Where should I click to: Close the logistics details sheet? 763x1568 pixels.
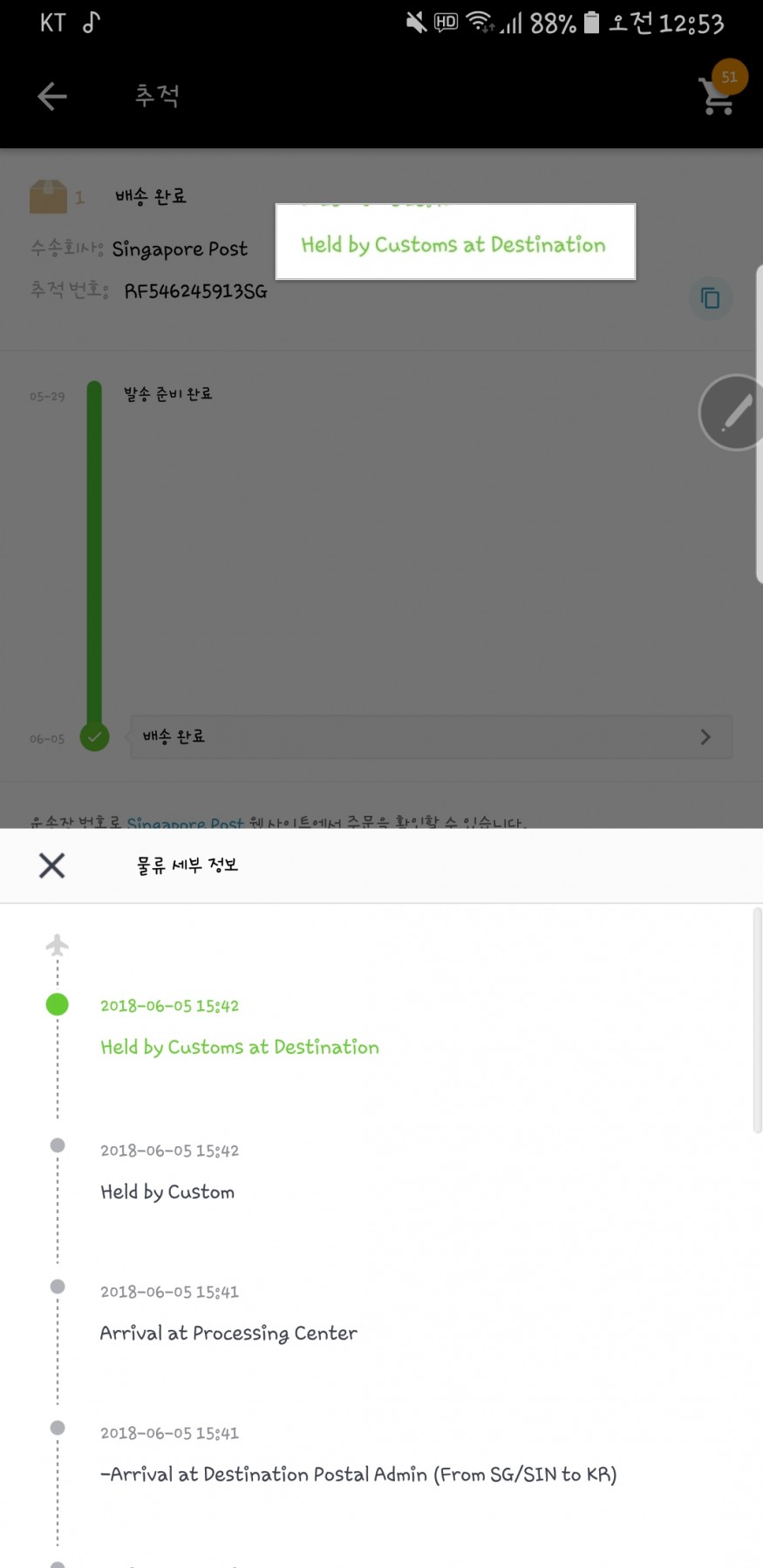(x=52, y=865)
